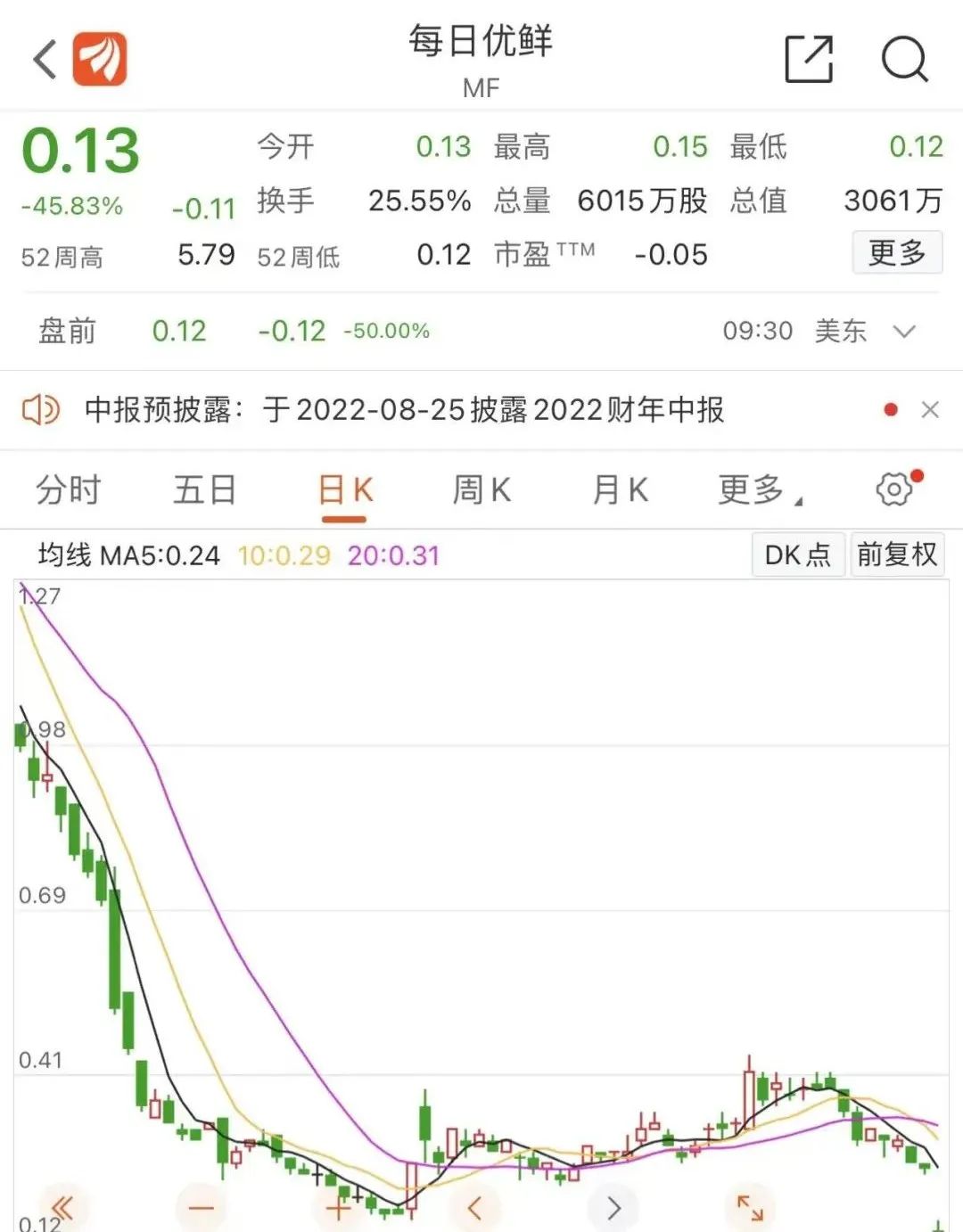Viewport: 963px width, 1232px height.
Task: Jump to earliest data with double-left arrows
Action: coord(62,1208)
